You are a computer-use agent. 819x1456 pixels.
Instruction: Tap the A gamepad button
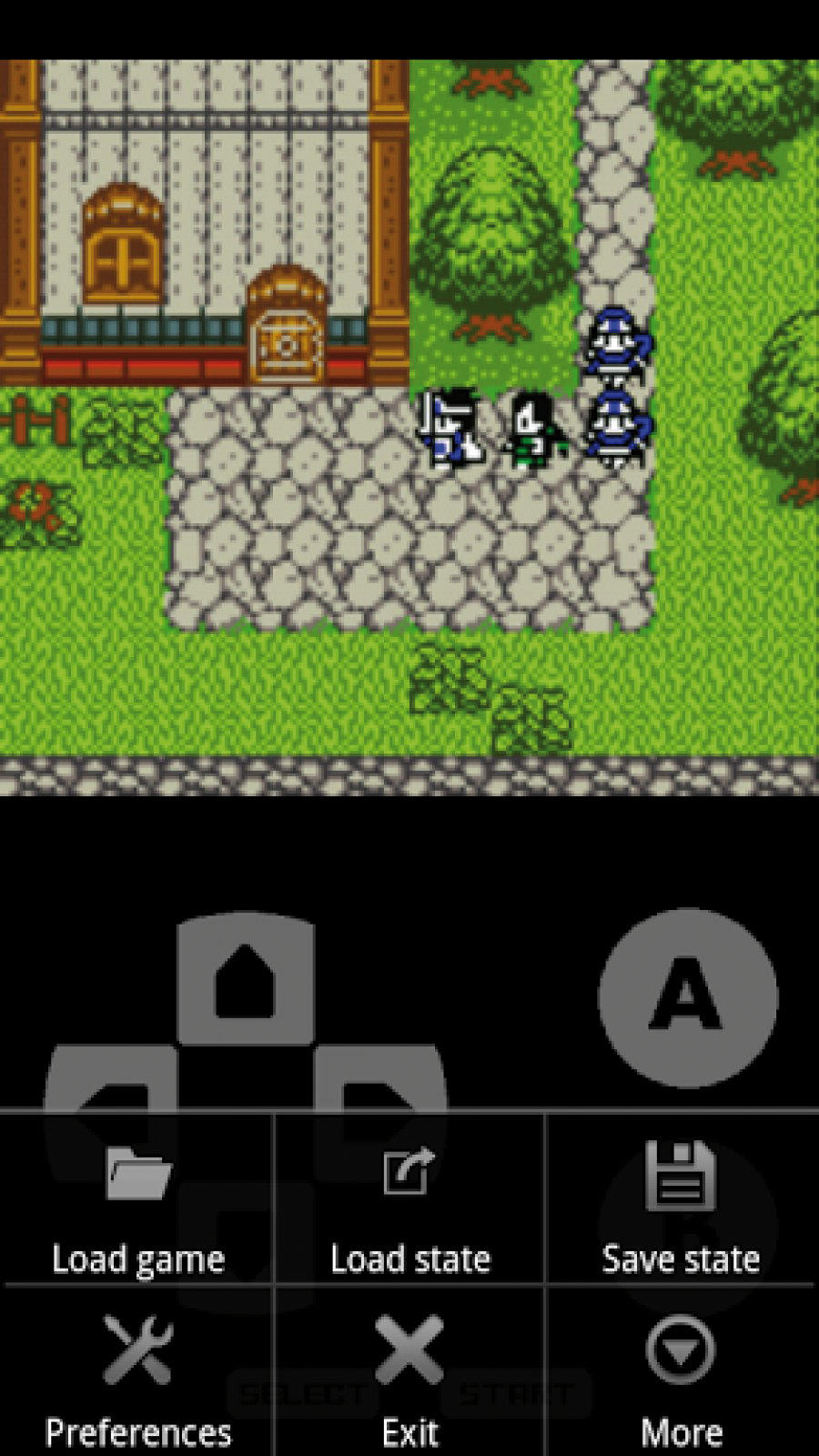[688, 996]
